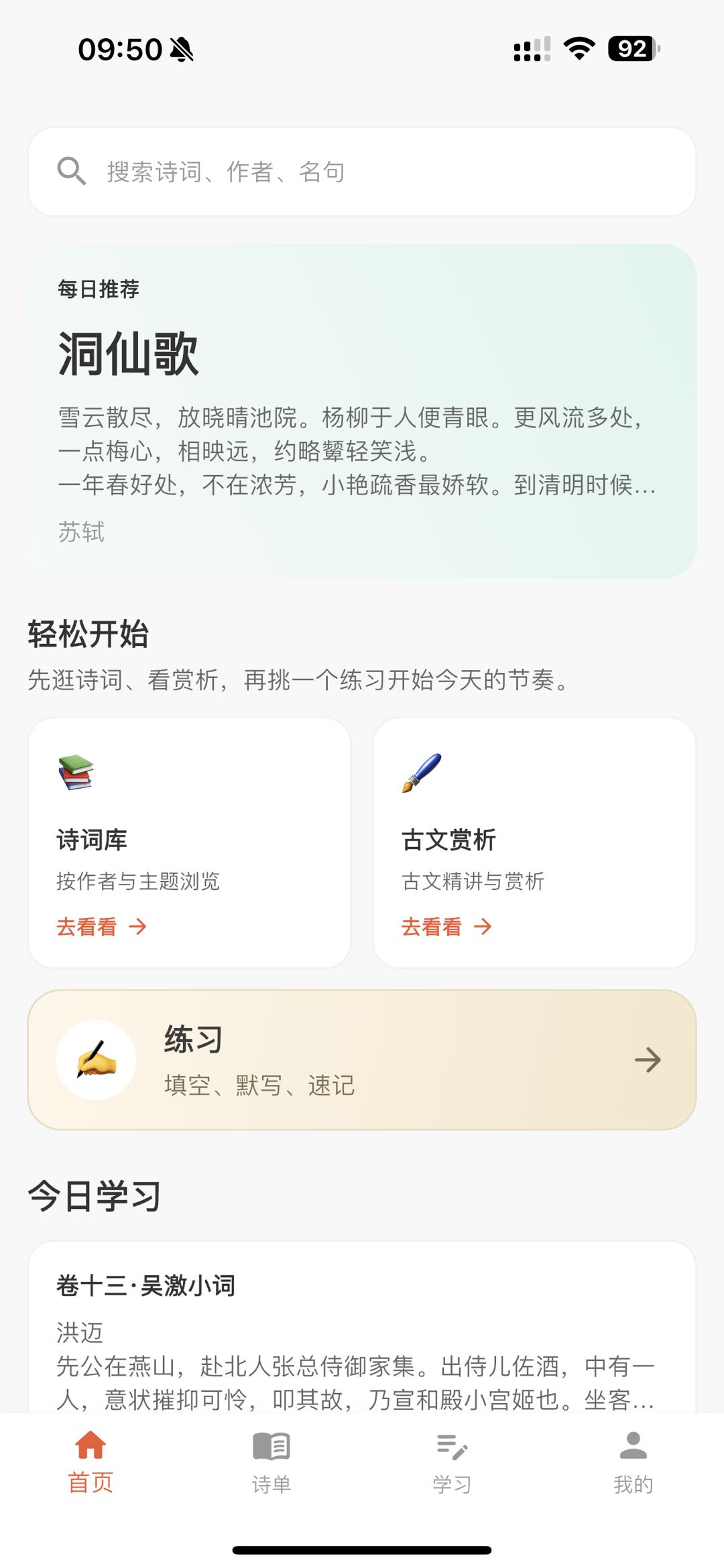Screen dimensions: 724x1568
Task: Tap the magnifier search icon
Action: click(72, 172)
